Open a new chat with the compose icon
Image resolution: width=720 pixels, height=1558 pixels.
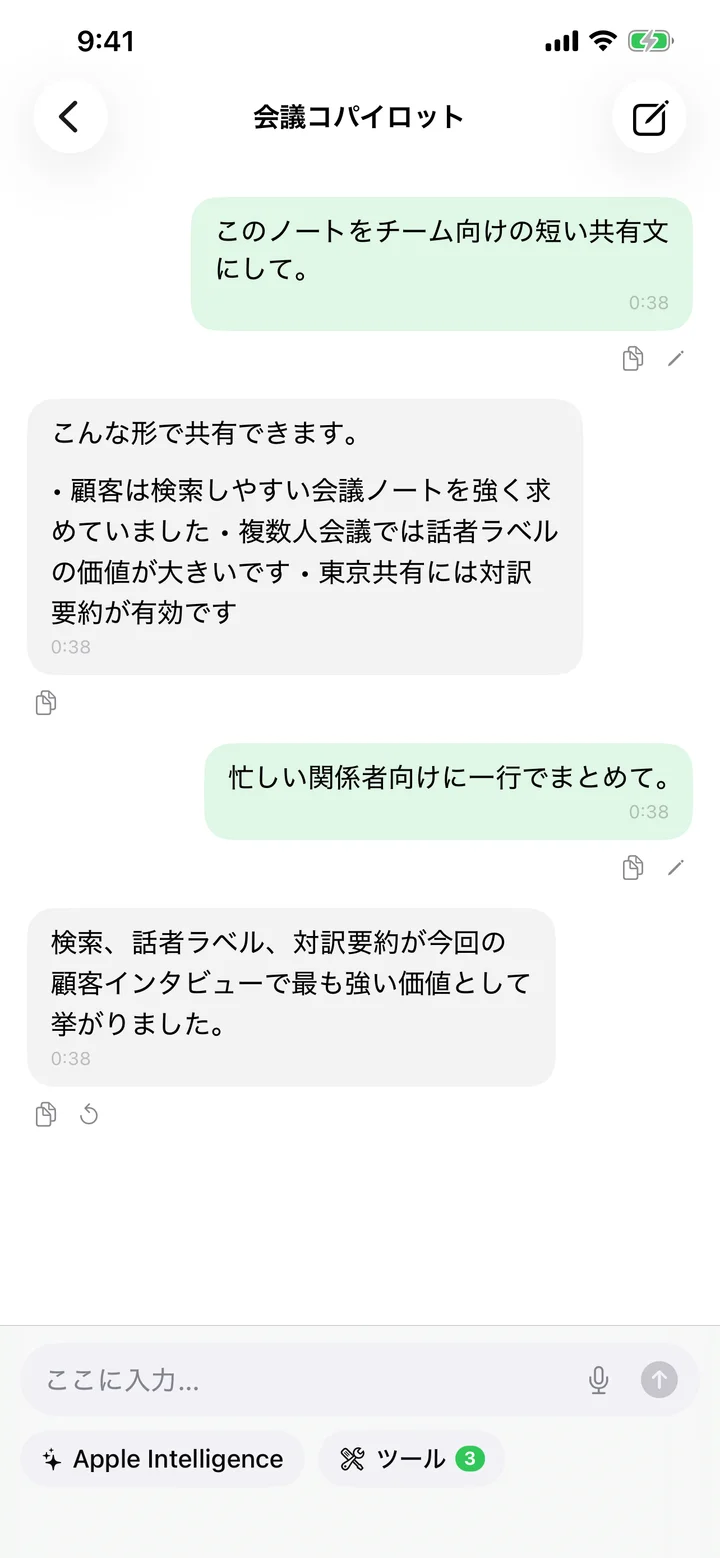click(x=649, y=116)
